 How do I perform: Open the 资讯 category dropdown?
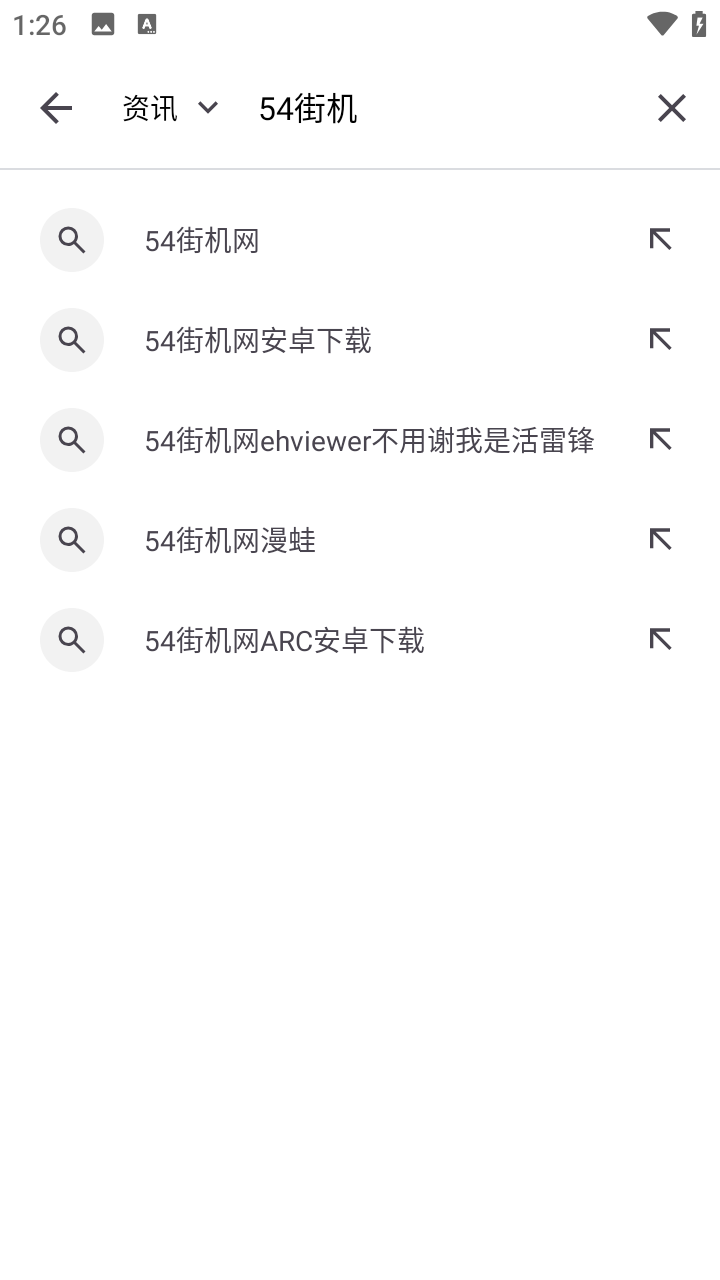[x=168, y=107]
